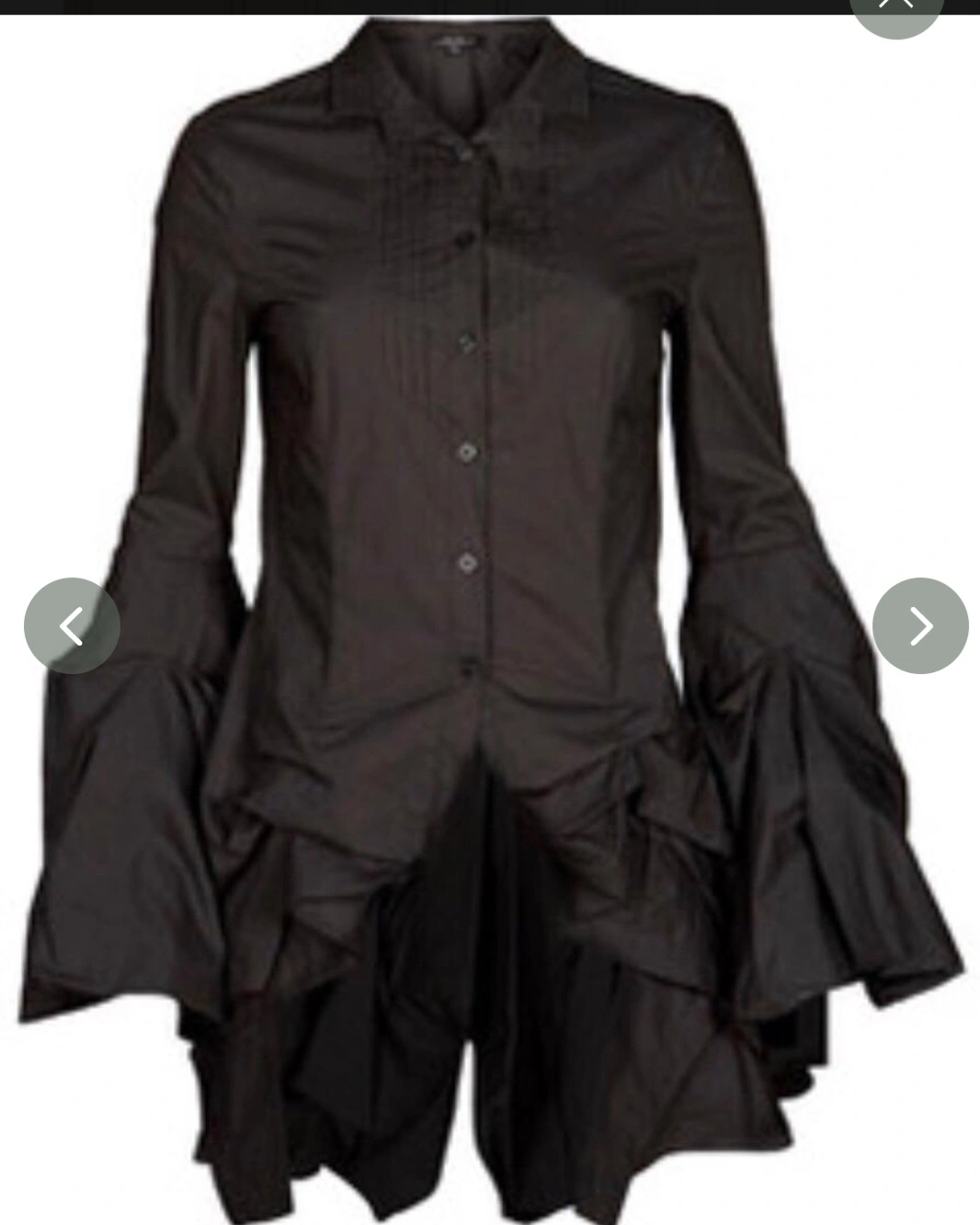
Task: Go to the previous product image
Action: coord(72,625)
